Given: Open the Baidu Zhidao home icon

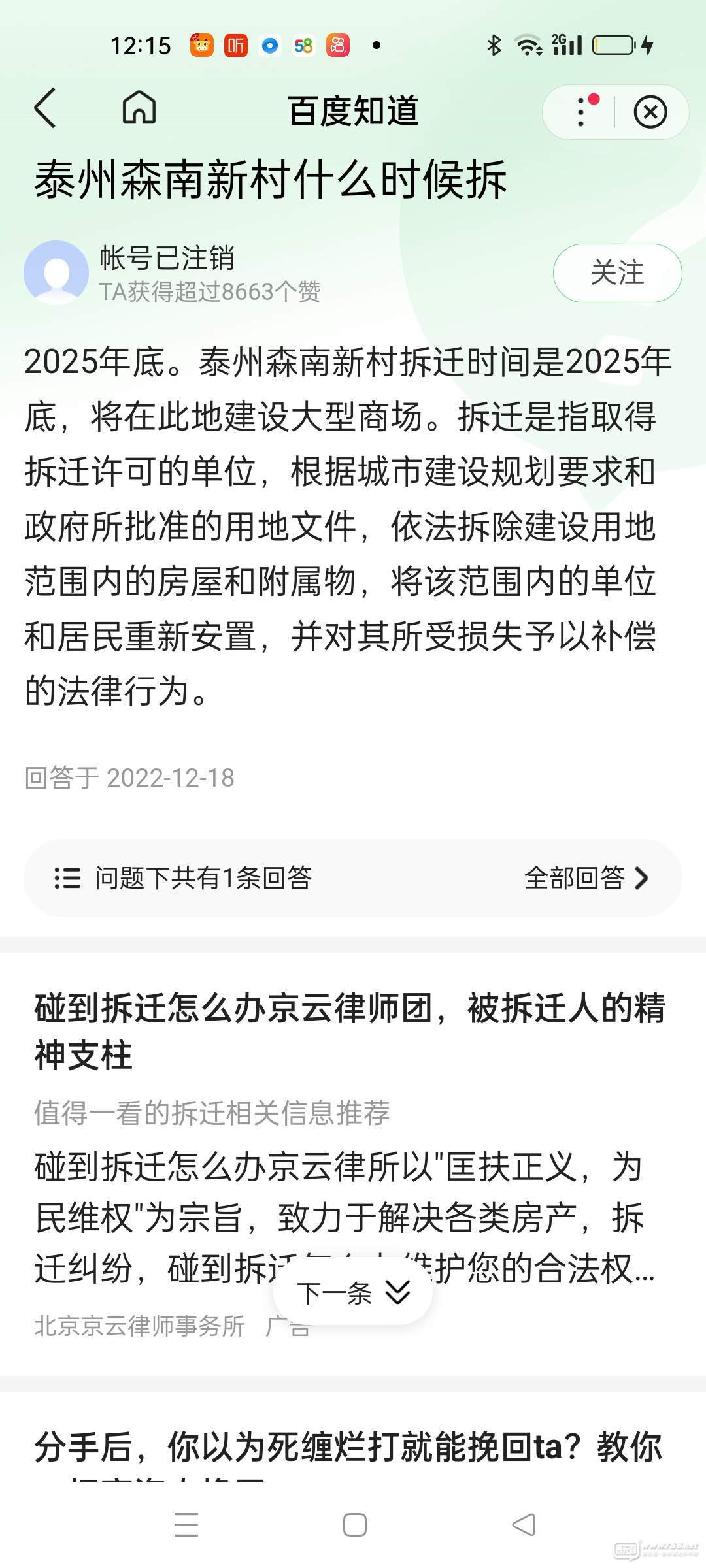Looking at the screenshot, I should pos(139,108).
